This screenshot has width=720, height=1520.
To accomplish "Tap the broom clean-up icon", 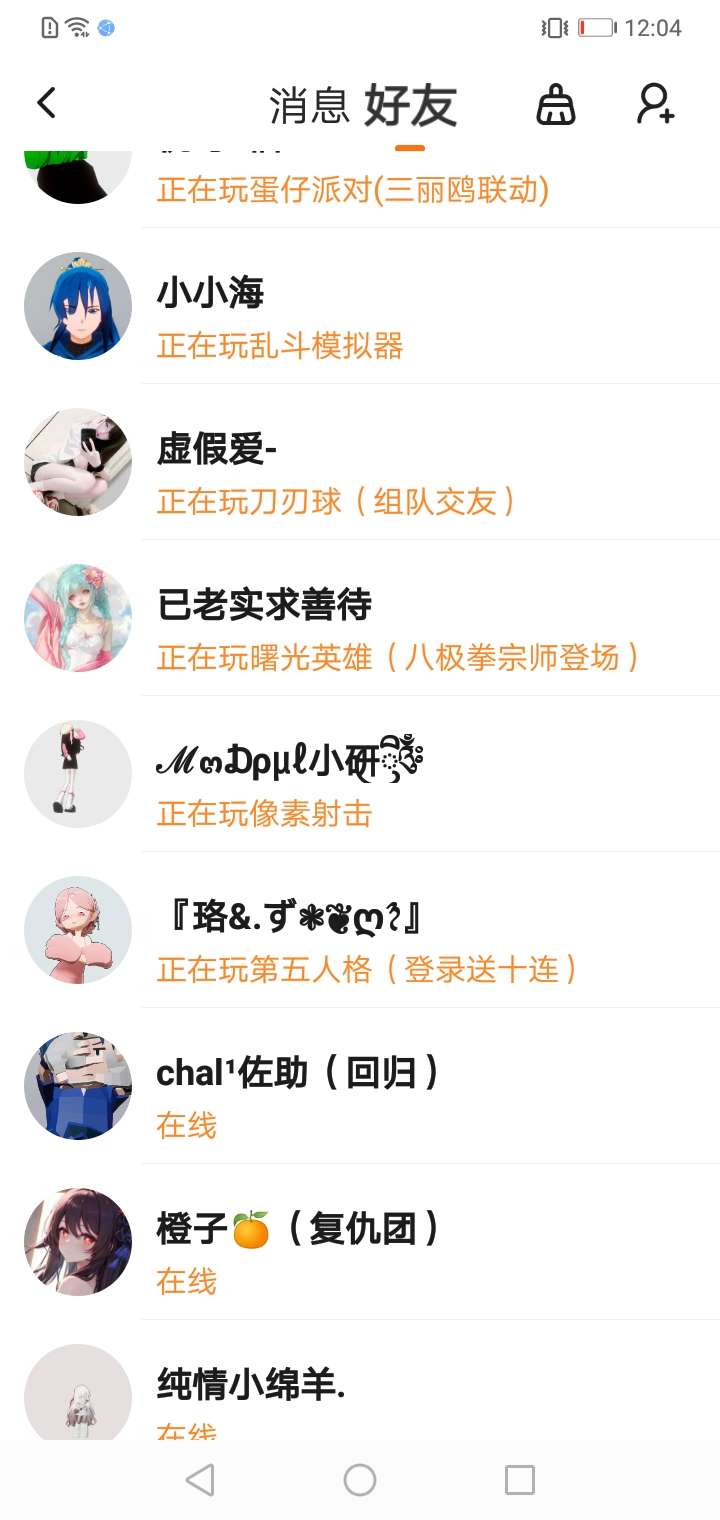I will tap(556, 103).
